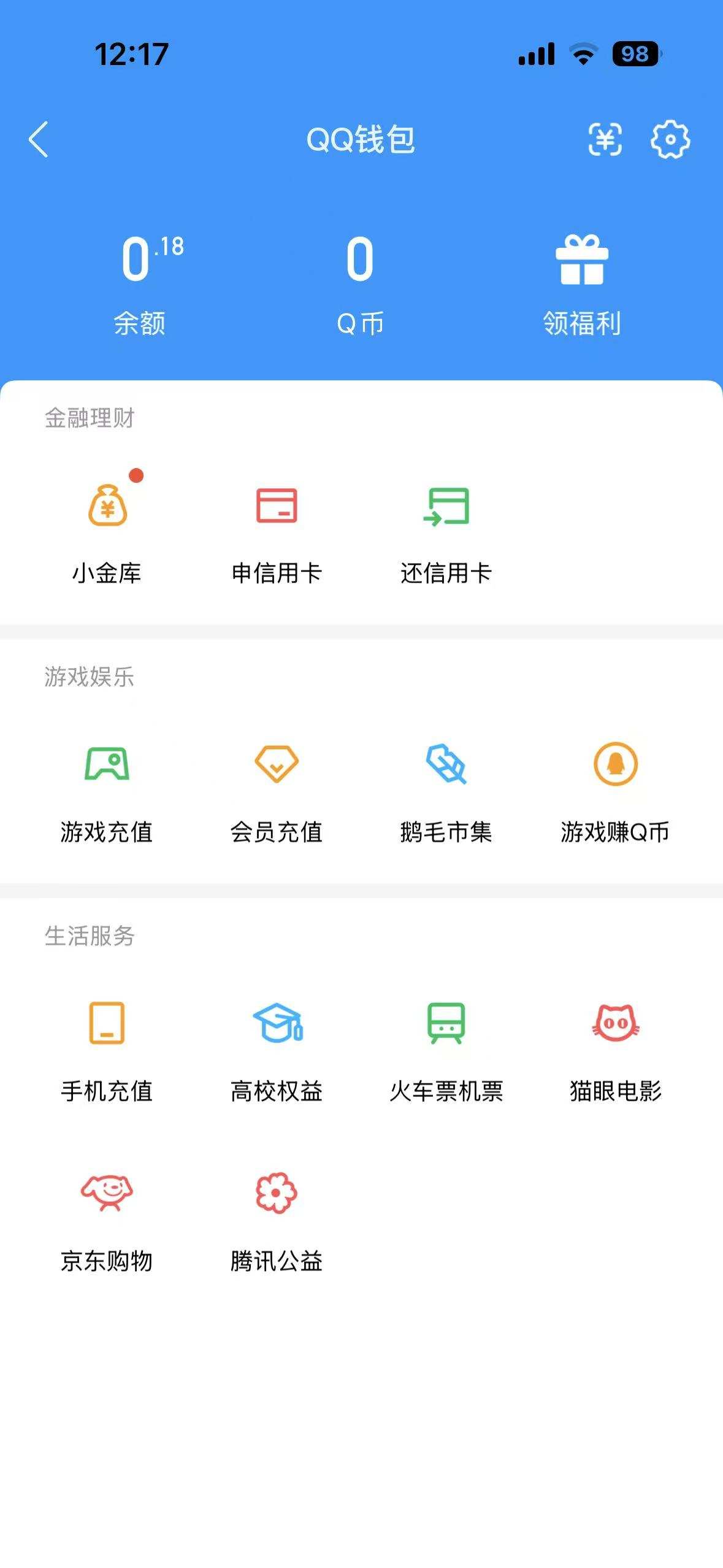Select 手机充值 mobile recharge
Viewport: 723px width, 1568px height.
tap(109, 1049)
